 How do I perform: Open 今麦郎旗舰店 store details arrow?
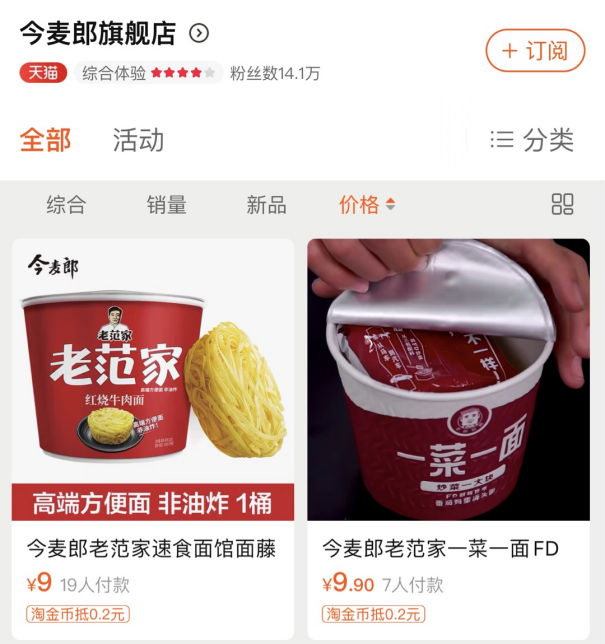(199, 34)
